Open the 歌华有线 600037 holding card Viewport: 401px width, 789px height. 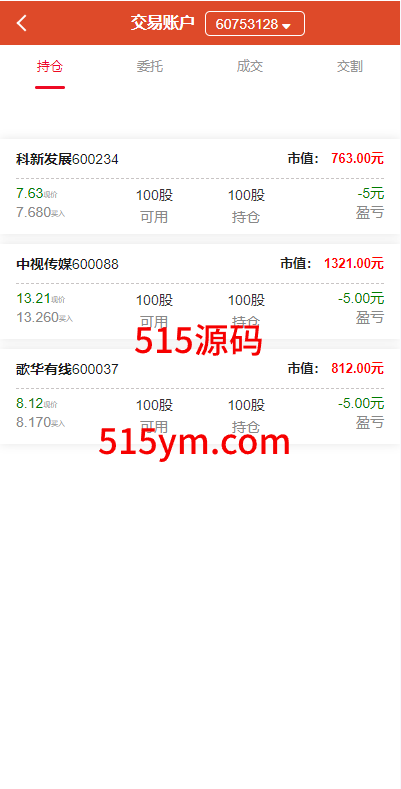pos(200,397)
